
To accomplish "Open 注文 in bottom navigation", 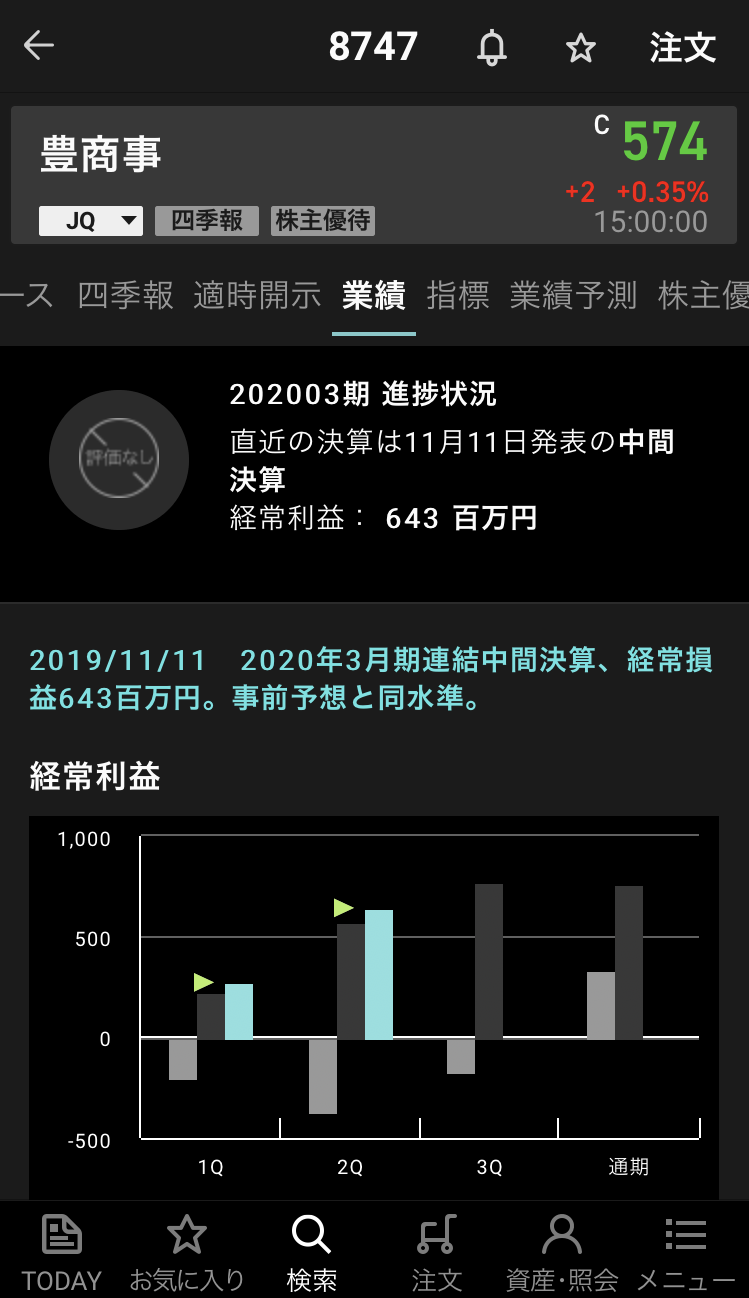I will [437, 1250].
